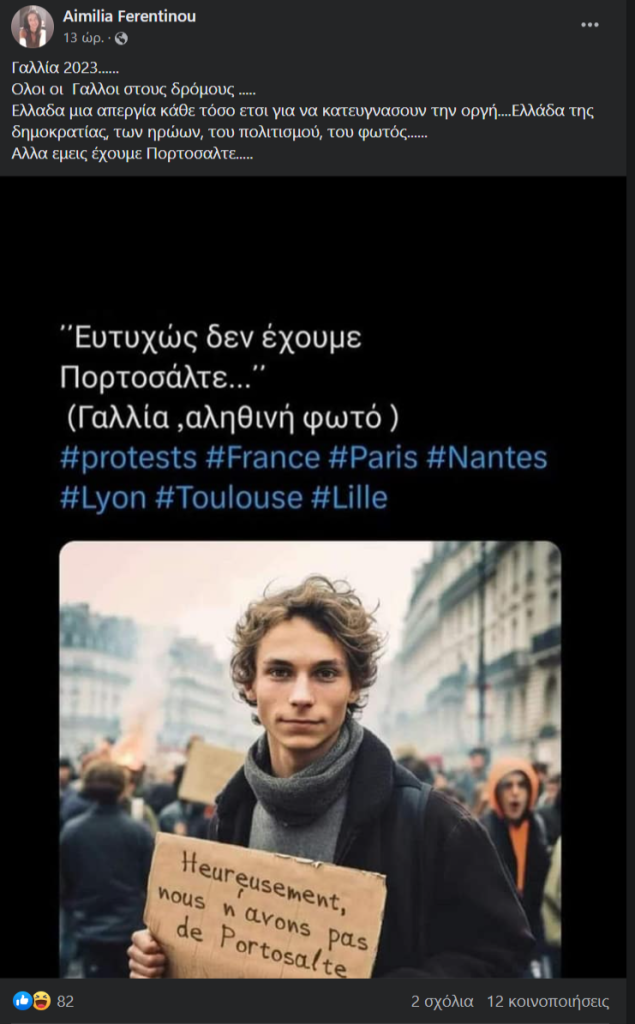This screenshot has width=635, height=1024.
Task: Open the Aimilia Ferentinou name link
Action: point(129,16)
